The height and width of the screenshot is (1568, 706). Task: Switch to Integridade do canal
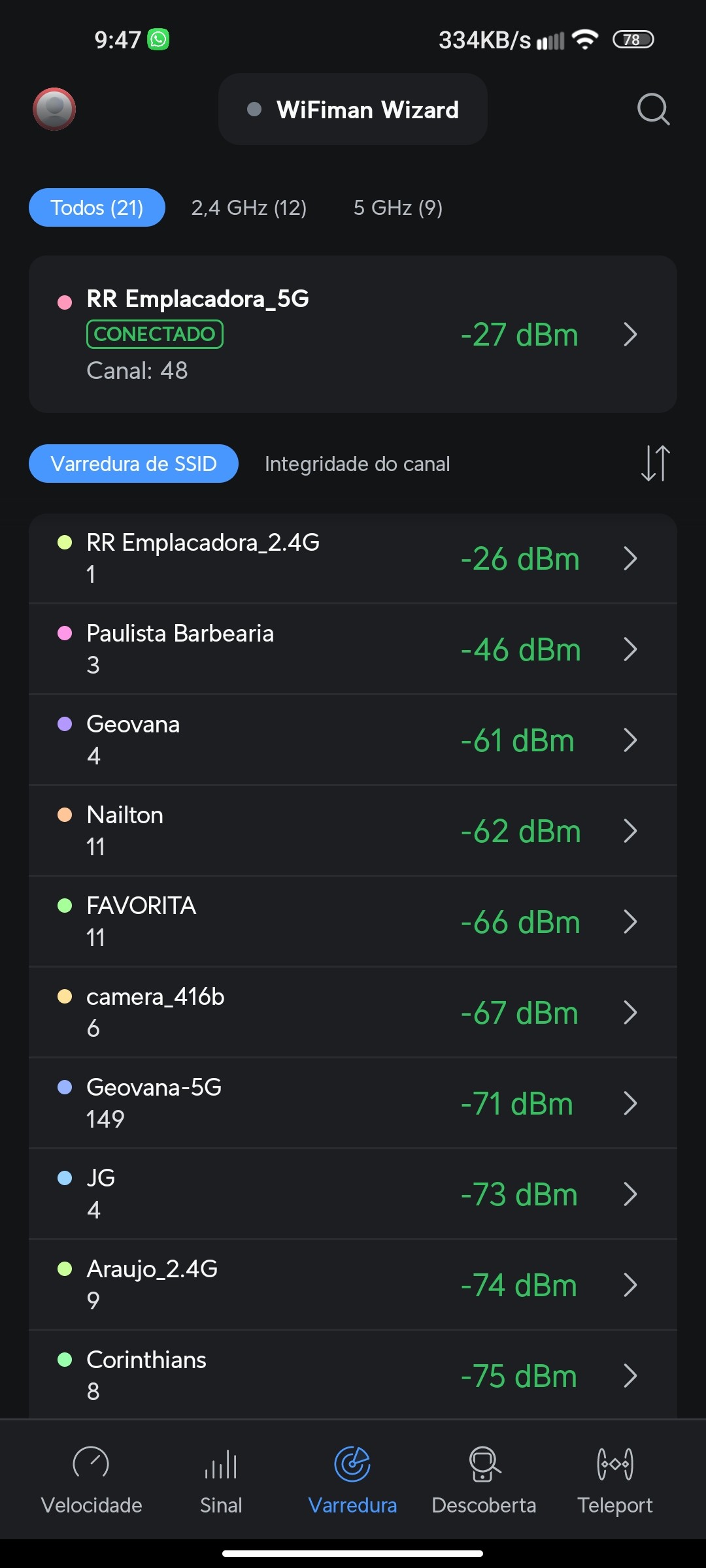point(357,464)
